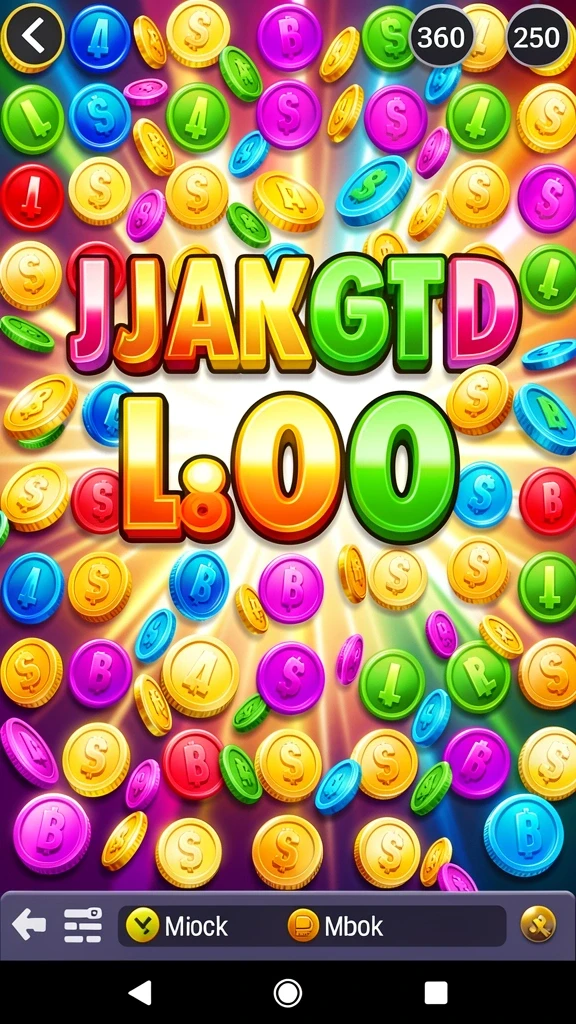Go to the Android home screen
The width and height of the screenshot is (576, 1024).
288,993
